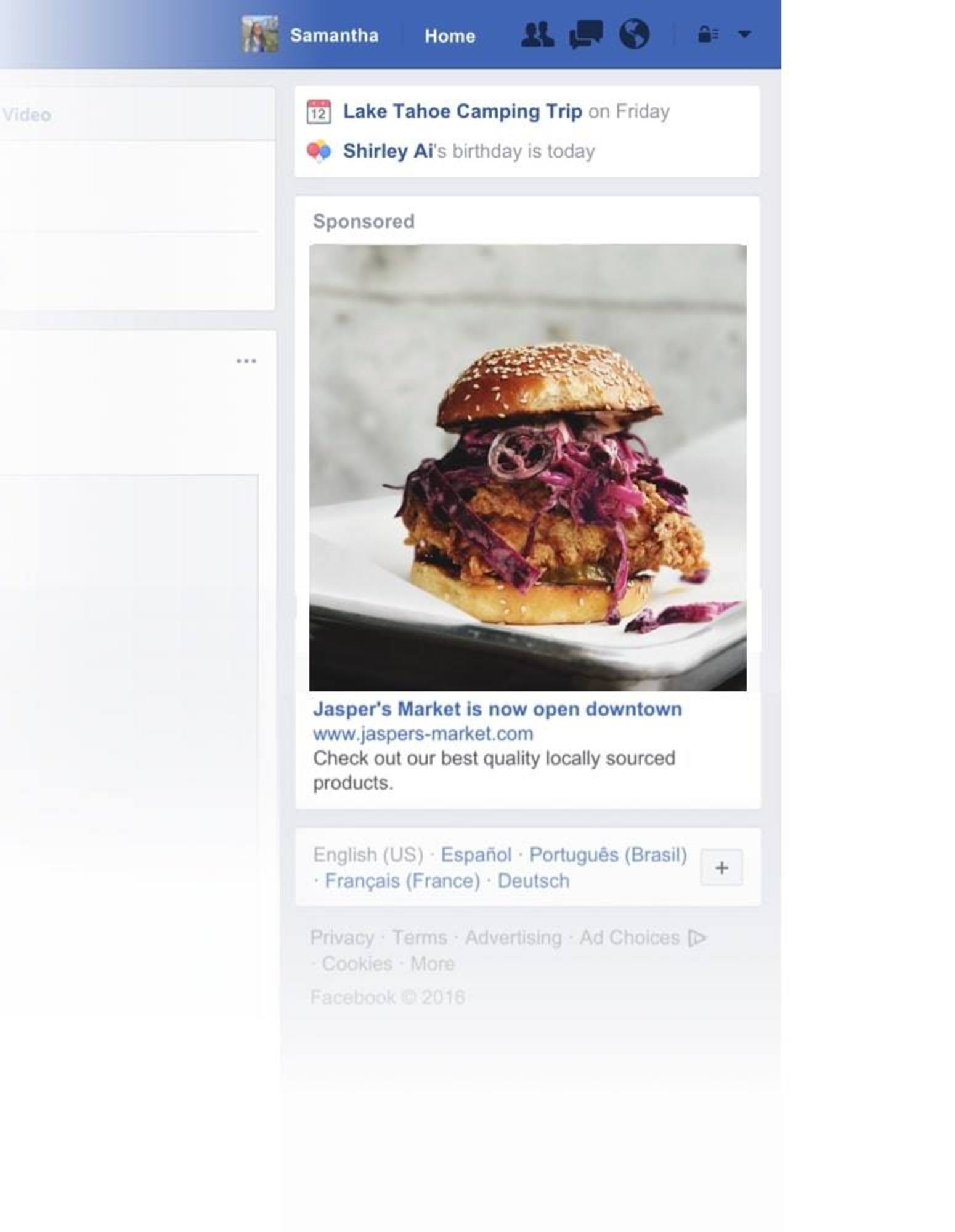Open the Messages icon
The image size is (955, 1232).
click(x=588, y=35)
